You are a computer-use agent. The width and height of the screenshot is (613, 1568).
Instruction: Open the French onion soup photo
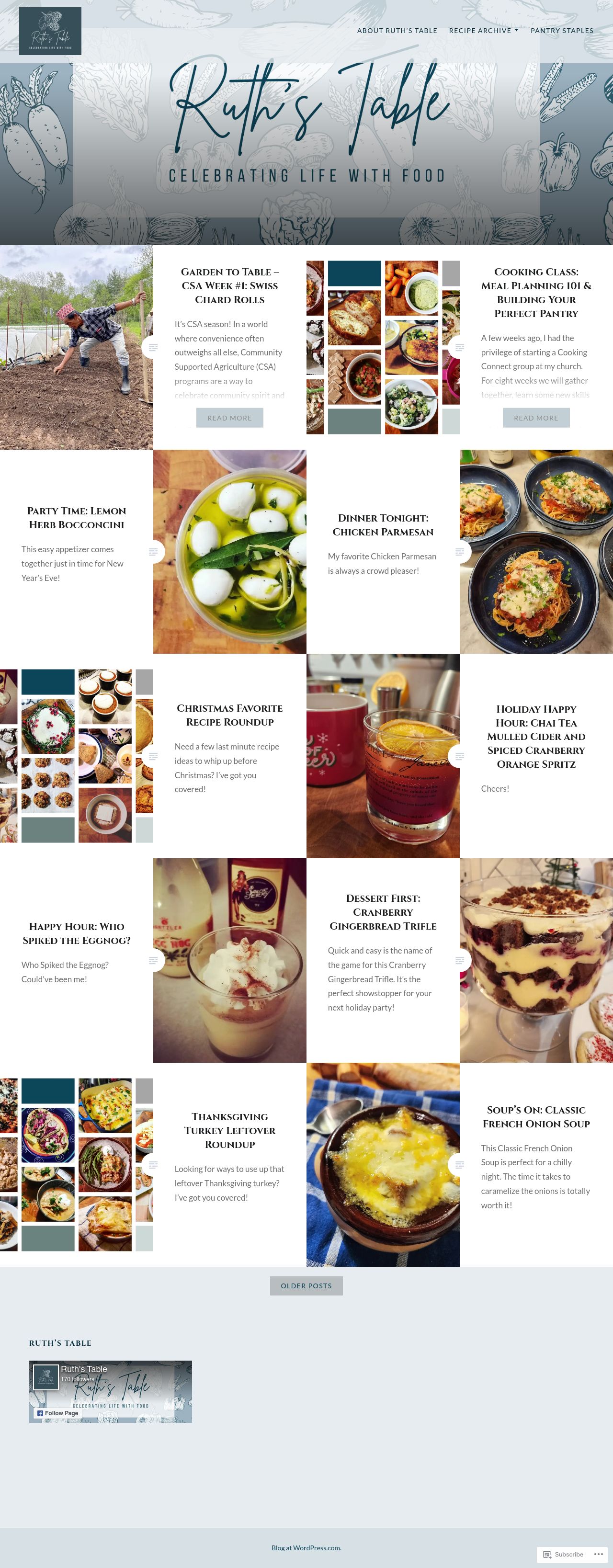click(383, 1164)
